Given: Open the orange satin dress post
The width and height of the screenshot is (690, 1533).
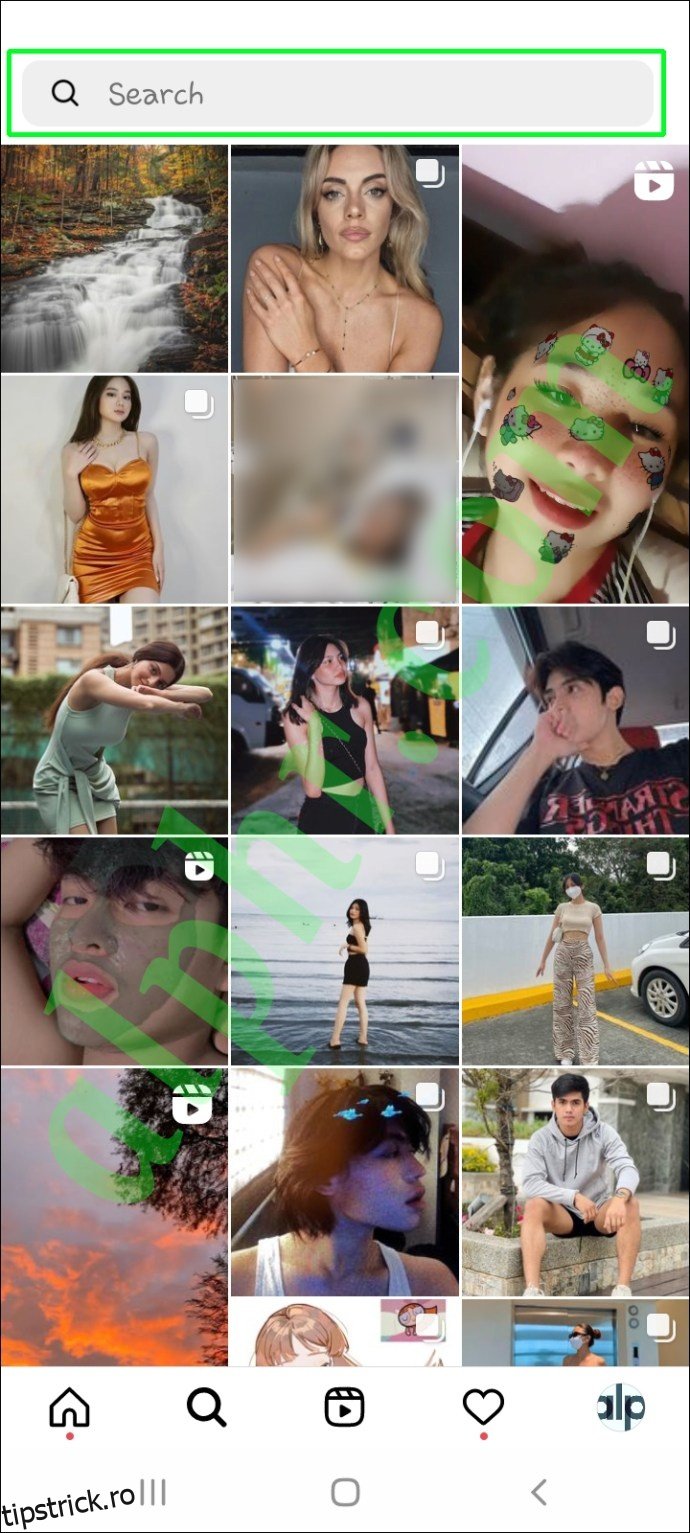Looking at the screenshot, I should [x=114, y=488].
